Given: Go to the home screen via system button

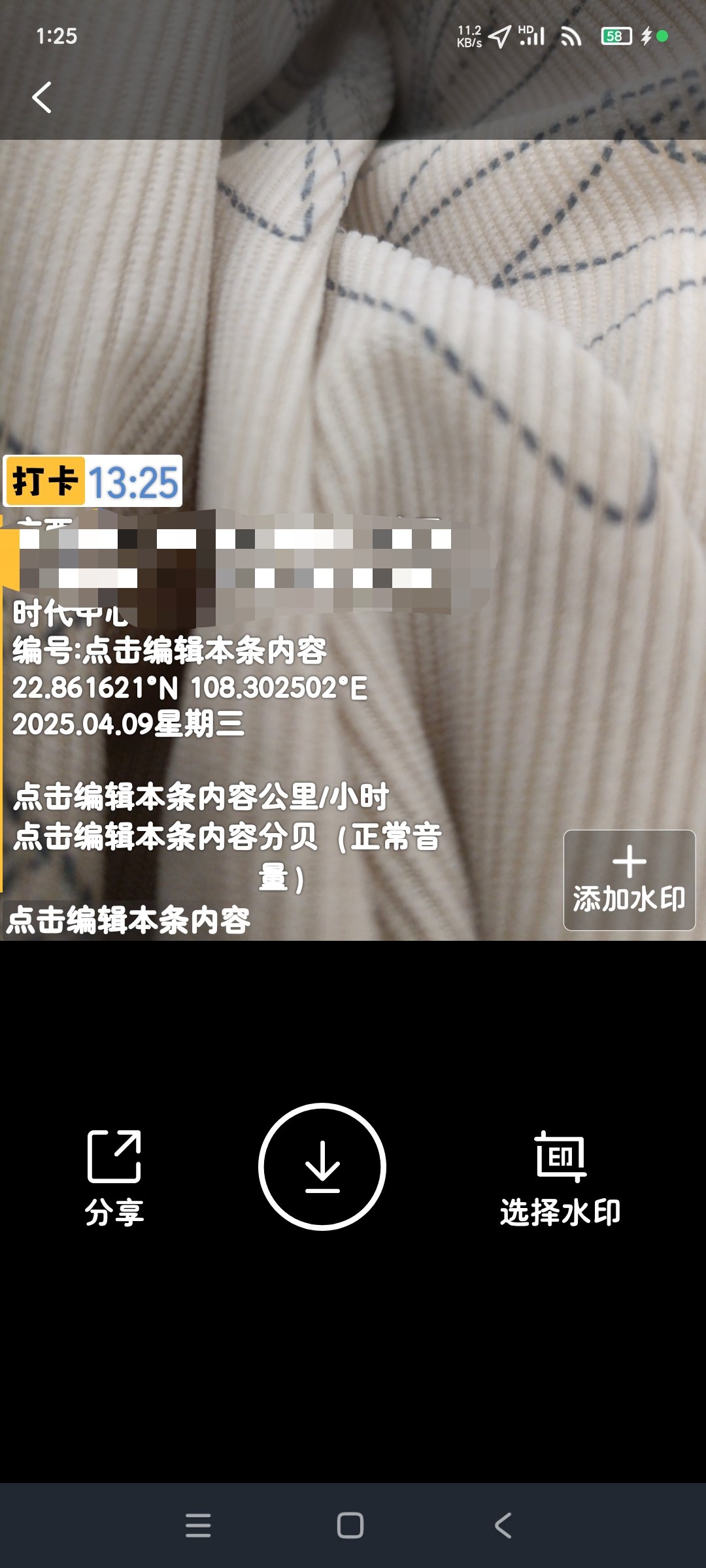Looking at the screenshot, I should click(350, 1525).
